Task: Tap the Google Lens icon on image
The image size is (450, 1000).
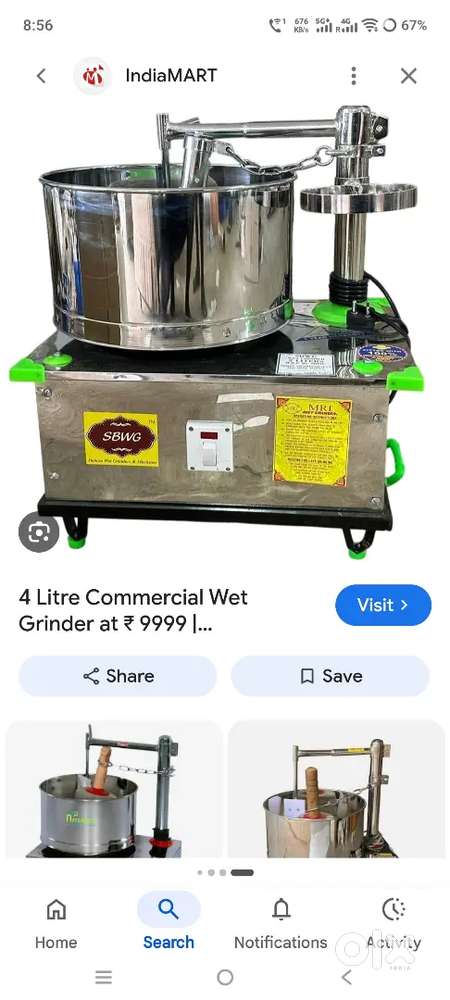Action: click(39, 532)
